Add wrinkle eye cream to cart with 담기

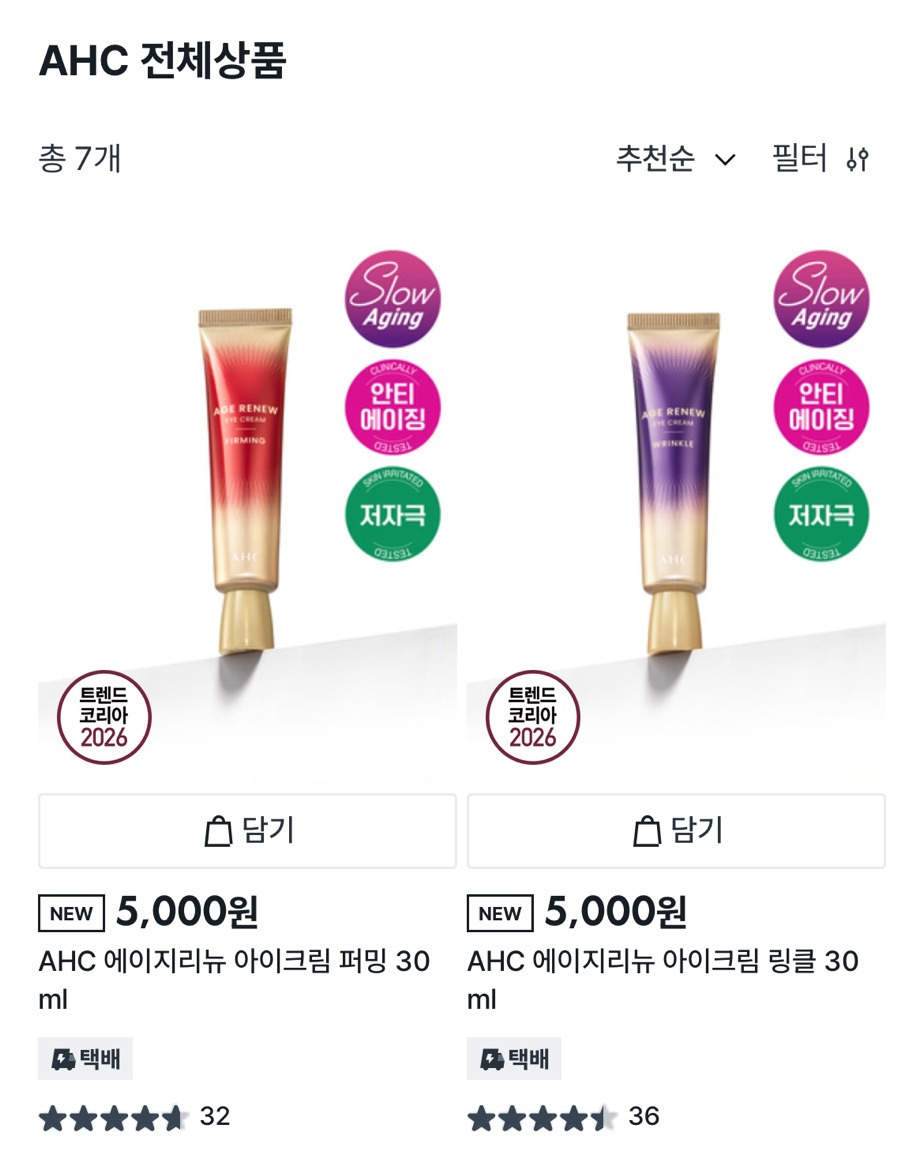677,830
